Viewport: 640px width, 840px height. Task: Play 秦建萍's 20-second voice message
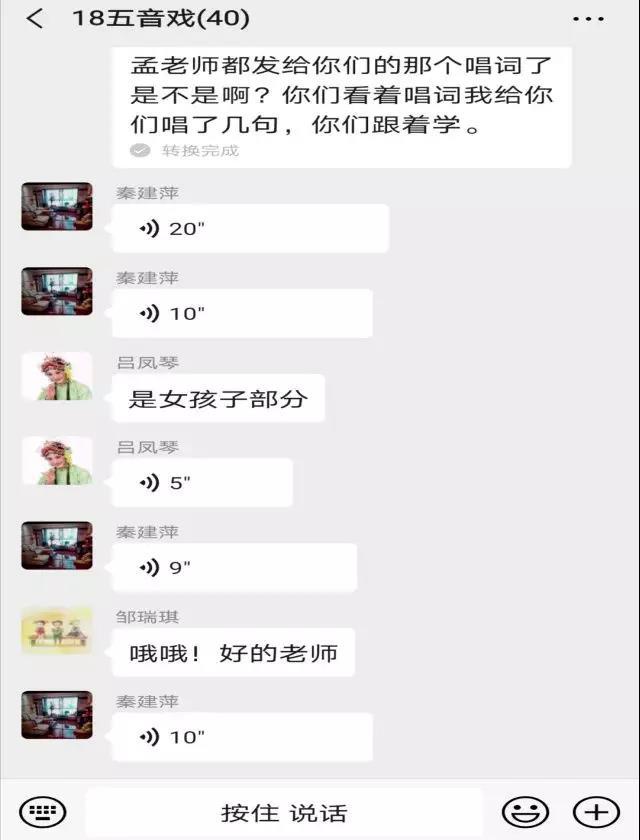(250, 229)
